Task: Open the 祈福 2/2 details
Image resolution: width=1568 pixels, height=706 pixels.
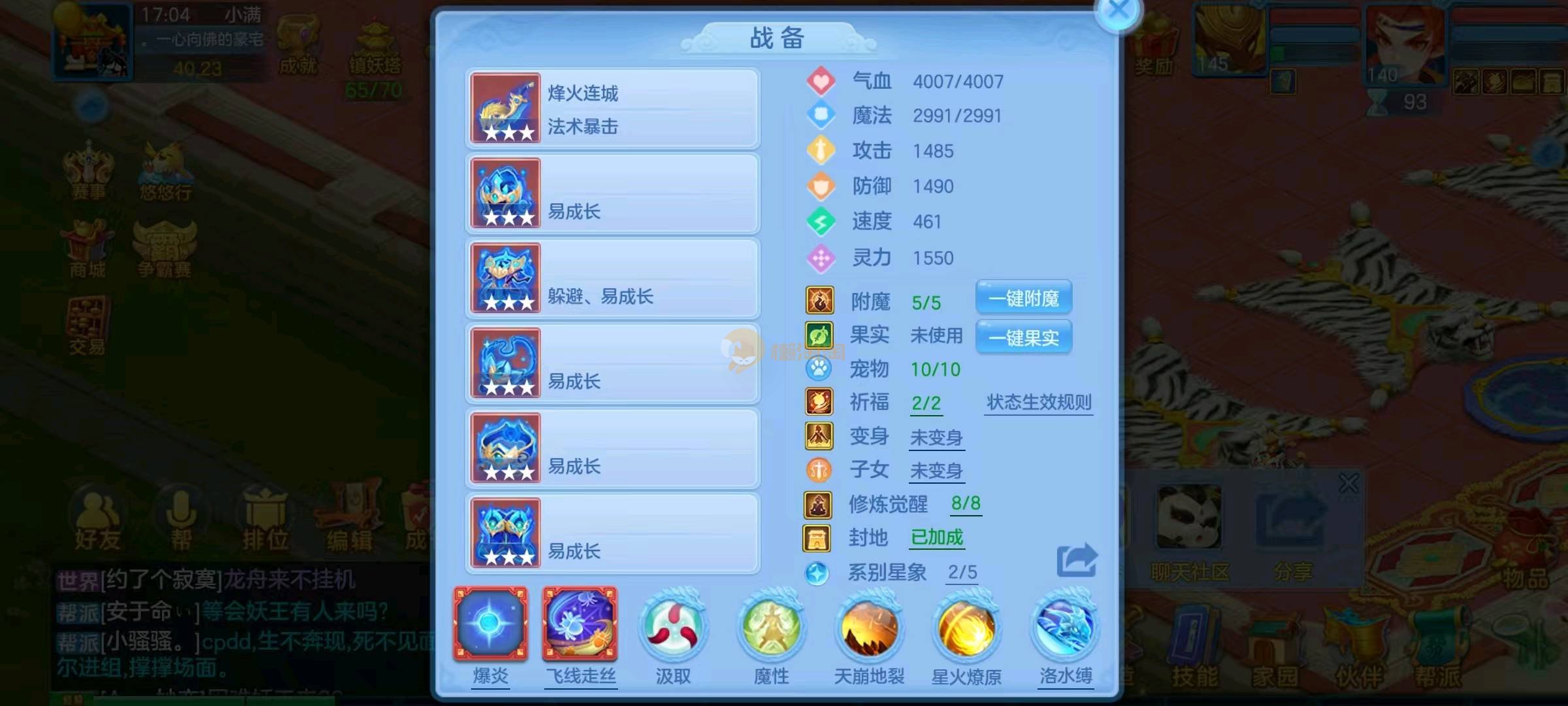Action: pyautogui.click(x=926, y=403)
